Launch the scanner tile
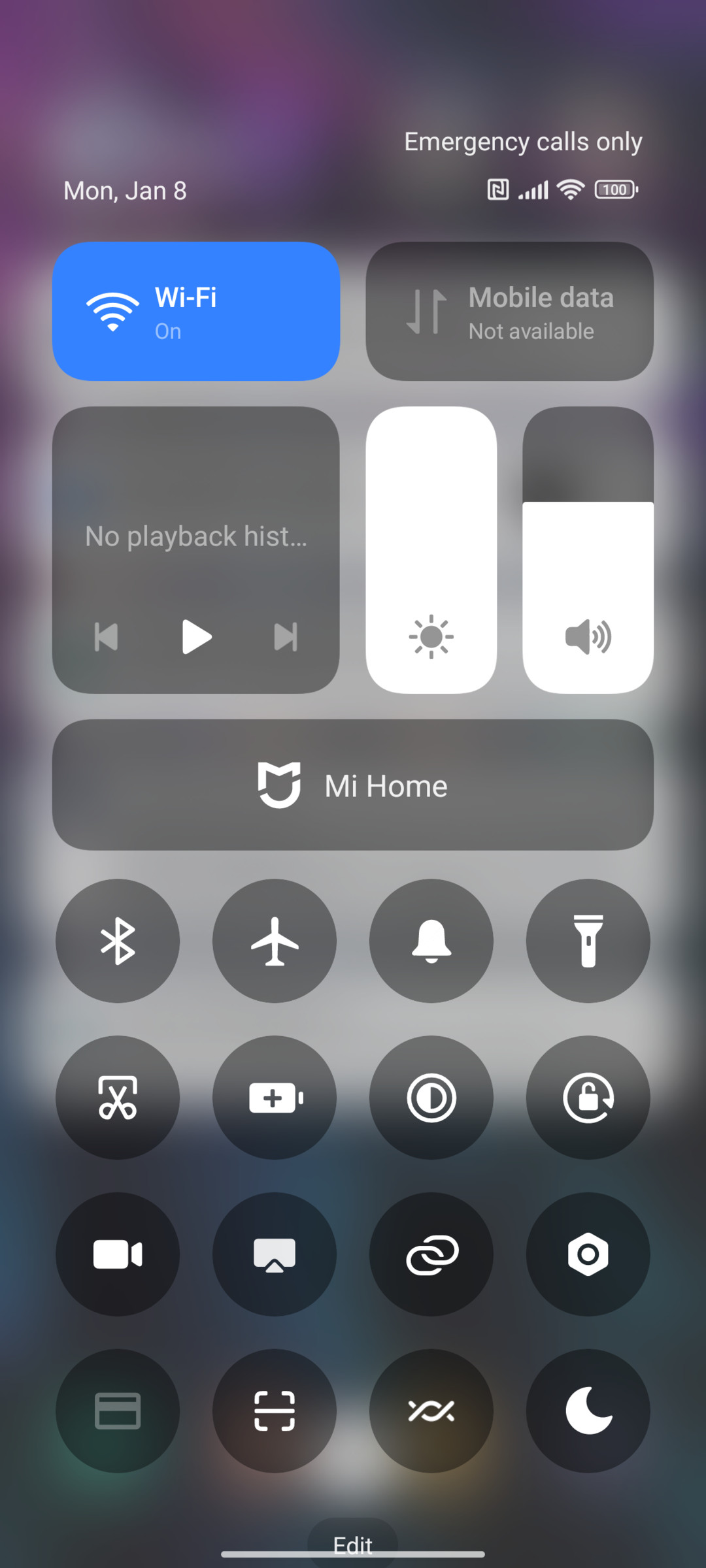This screenshot has height=1568, width=706. point(275,1411)
